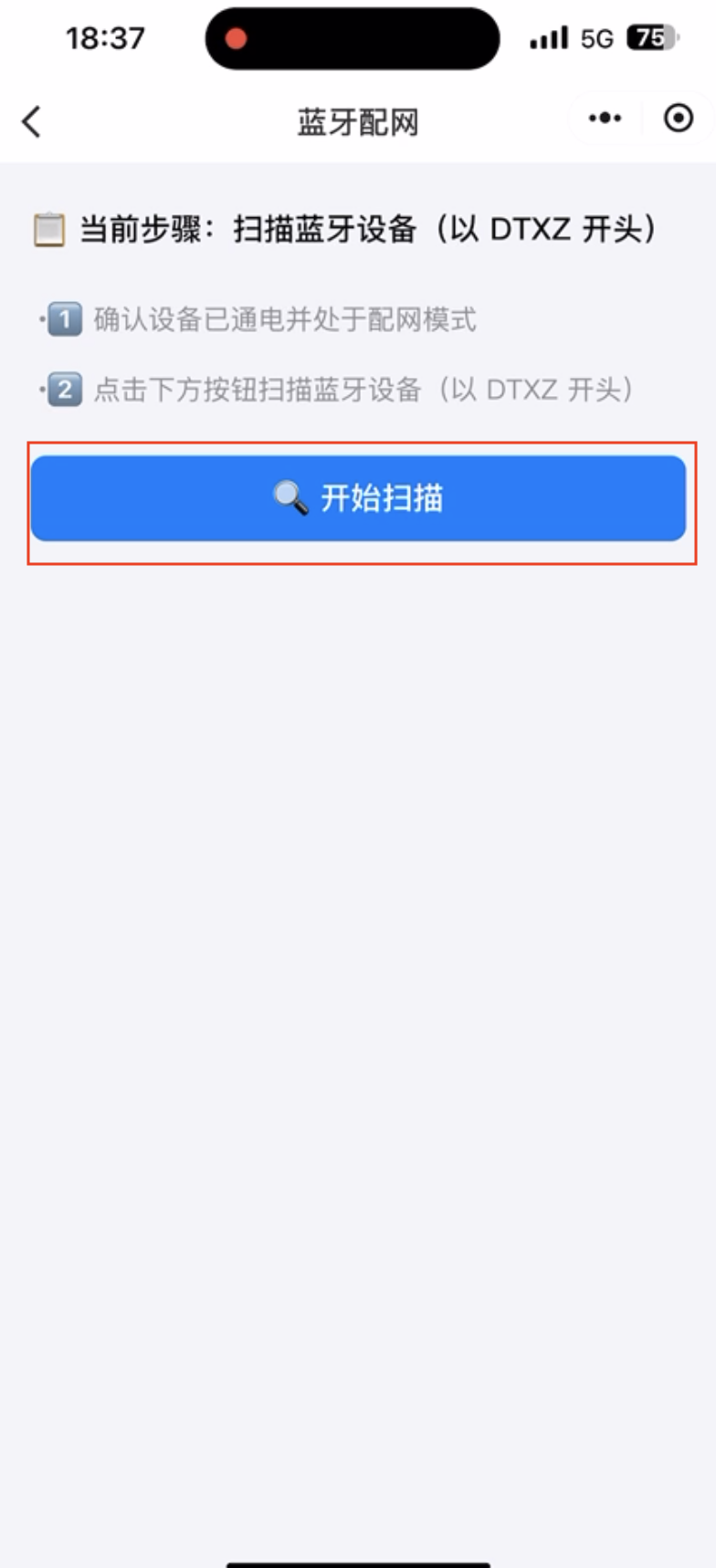Tap the red recording indicator in Dynamic Island
The width and height of the screenshot is (716, 1568).
point(238,38)
